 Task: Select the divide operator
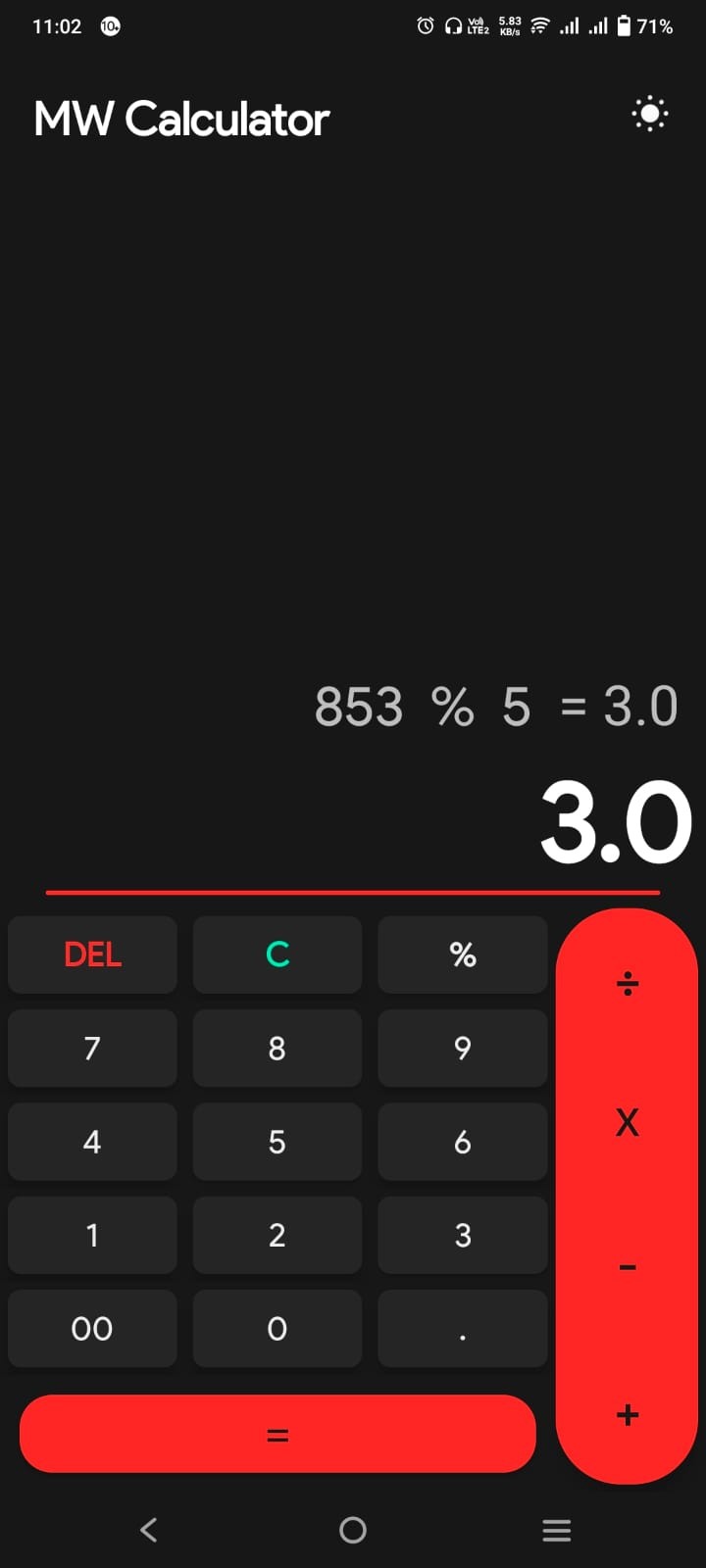[x=628, y=983]
